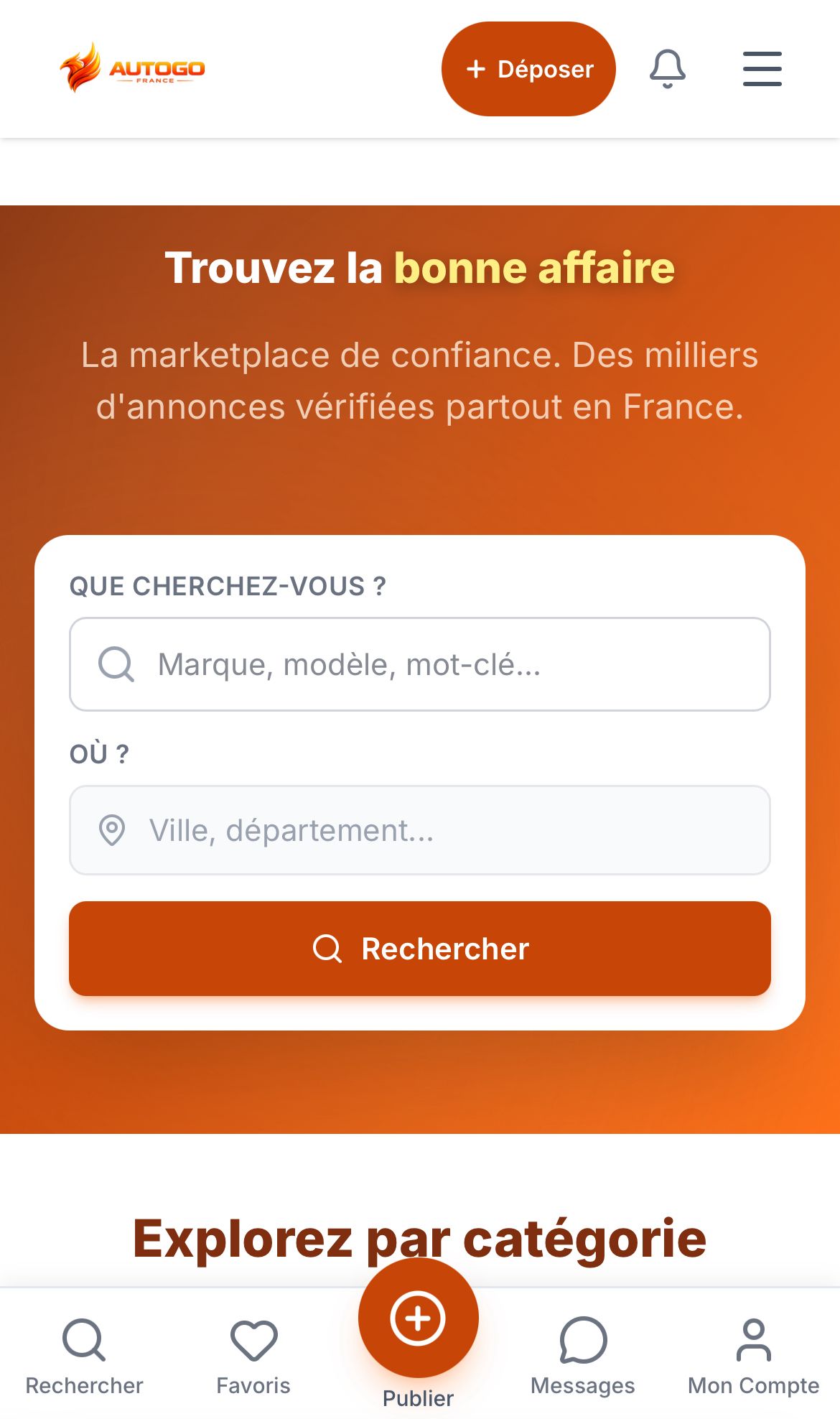The width and height of the screenshot is (840, 1419).
Task: Switch to the Rechercher tab
Action: pyautogui.click(x=84, y=1354)
